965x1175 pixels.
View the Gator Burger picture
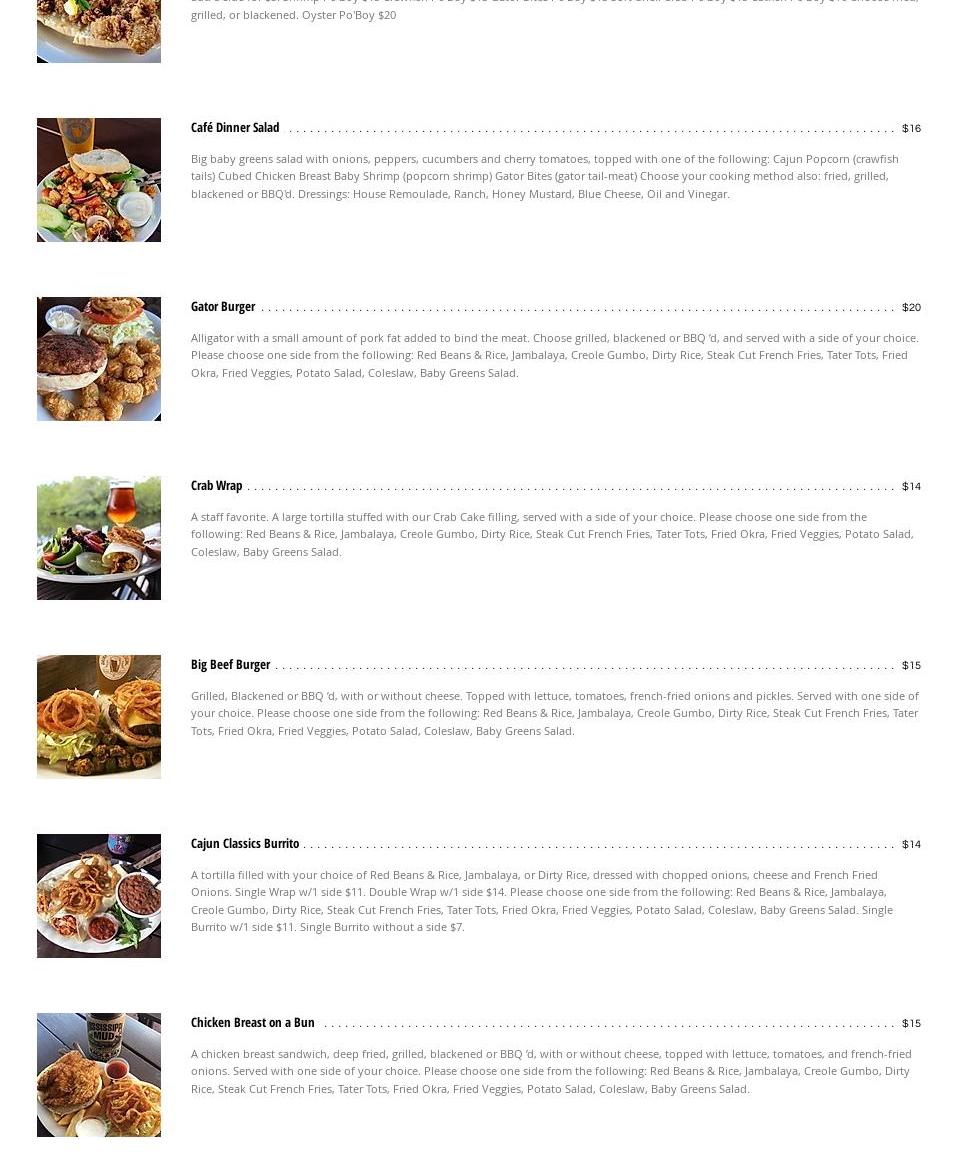tap(99, 359)
